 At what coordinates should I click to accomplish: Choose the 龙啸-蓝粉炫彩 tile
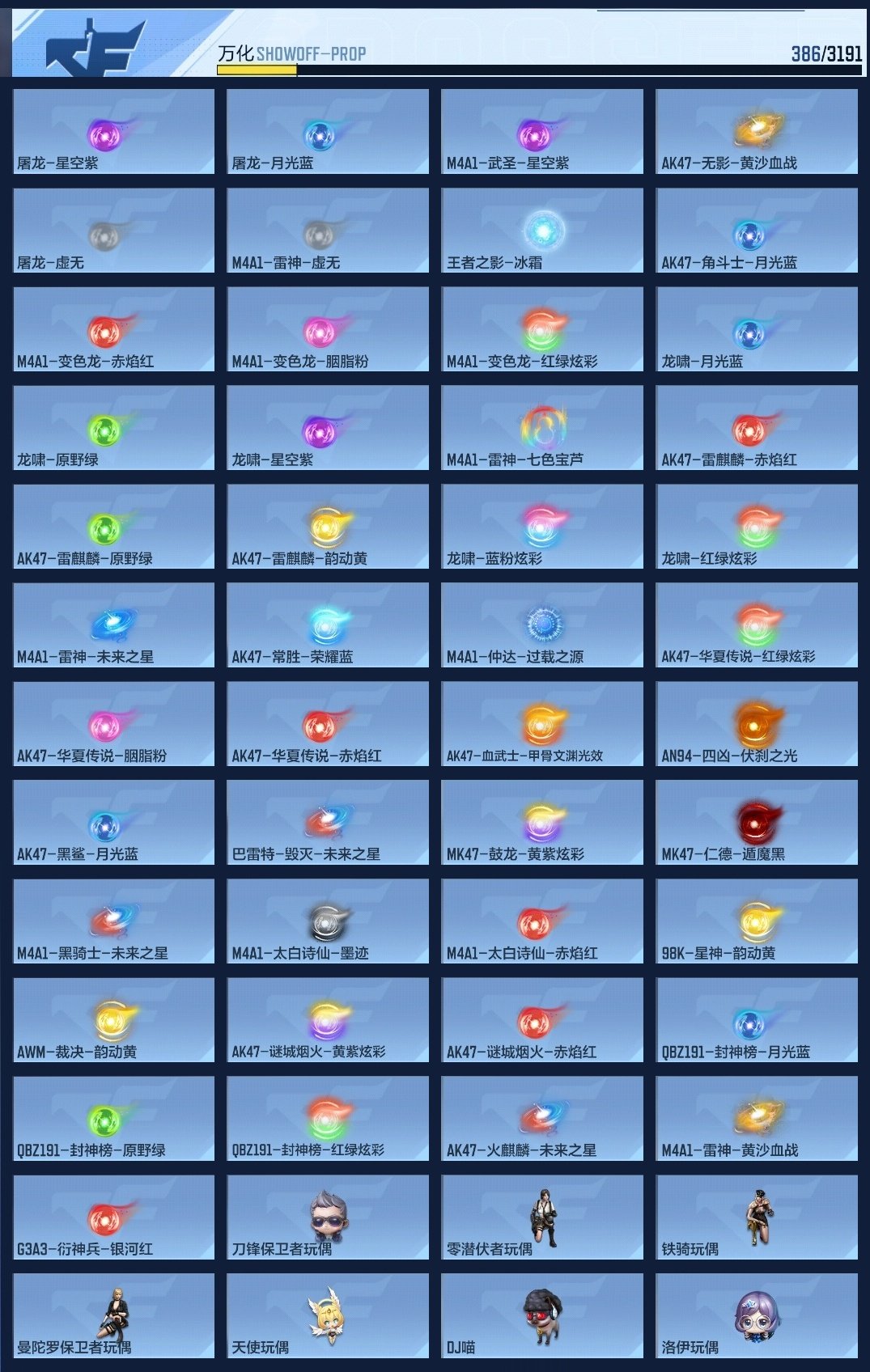click(x=542, y=527)
